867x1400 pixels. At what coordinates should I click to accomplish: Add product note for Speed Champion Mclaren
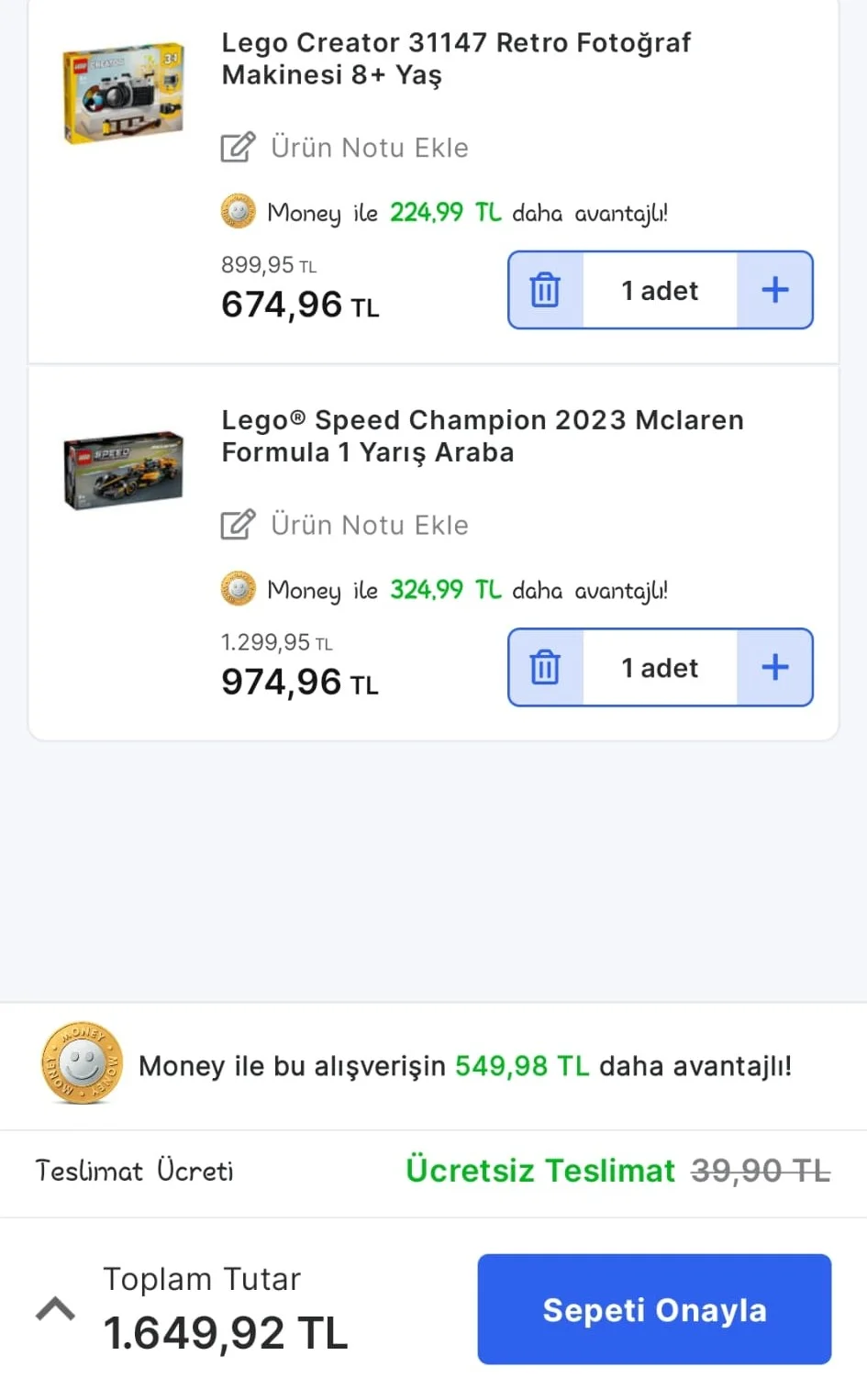[x=345, y=525]
